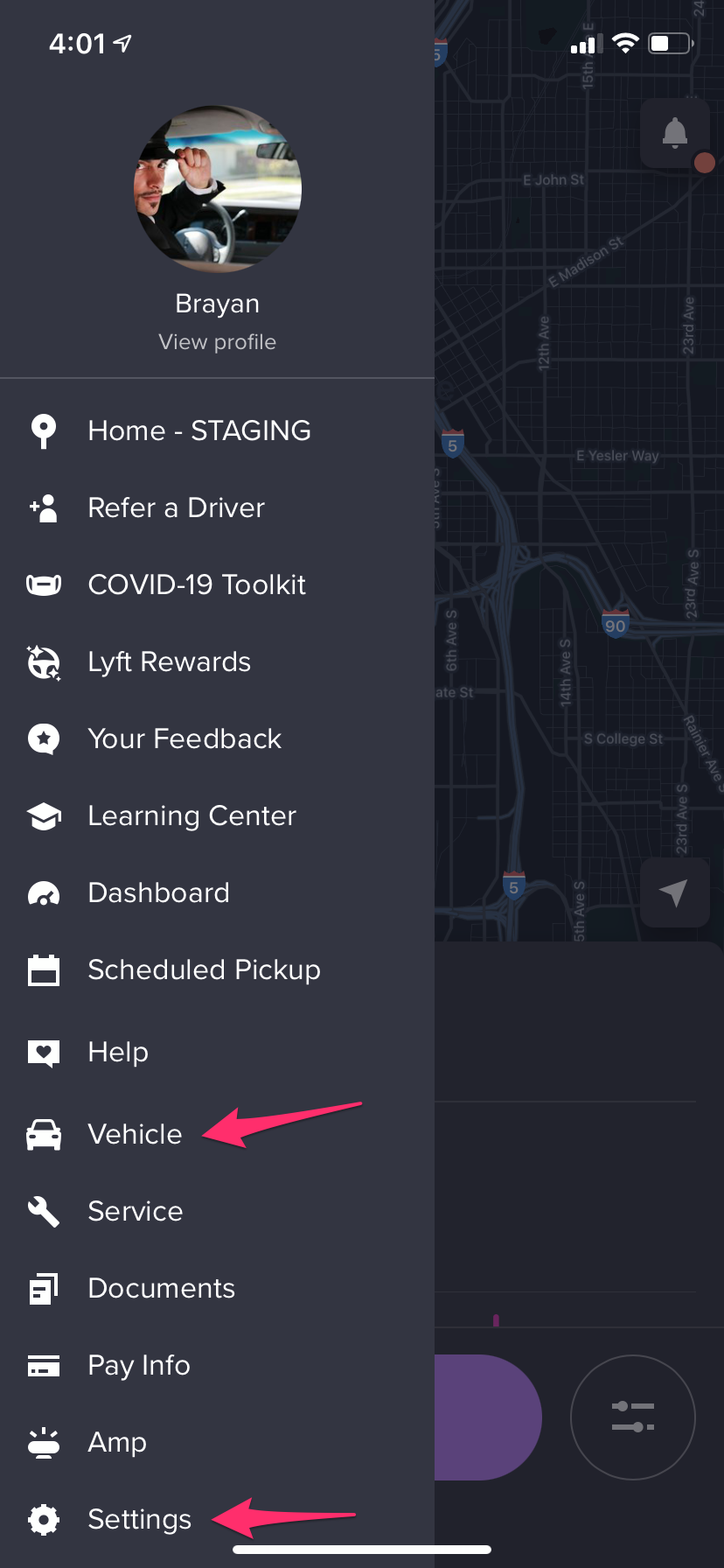
Task: Open Pay Info
Action: click(x=138, y=1365)
